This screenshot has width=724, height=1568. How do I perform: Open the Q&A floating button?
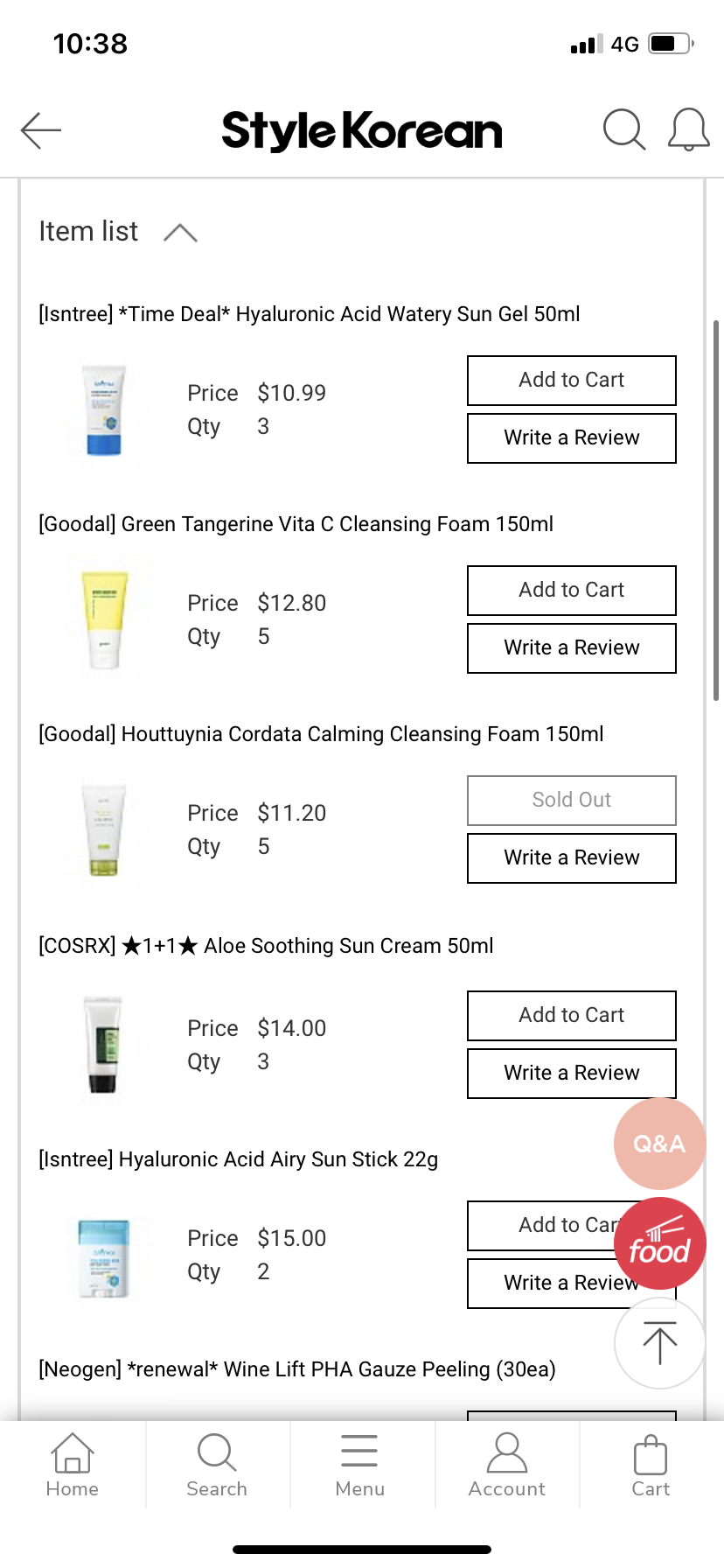(x=659, y=1144)
